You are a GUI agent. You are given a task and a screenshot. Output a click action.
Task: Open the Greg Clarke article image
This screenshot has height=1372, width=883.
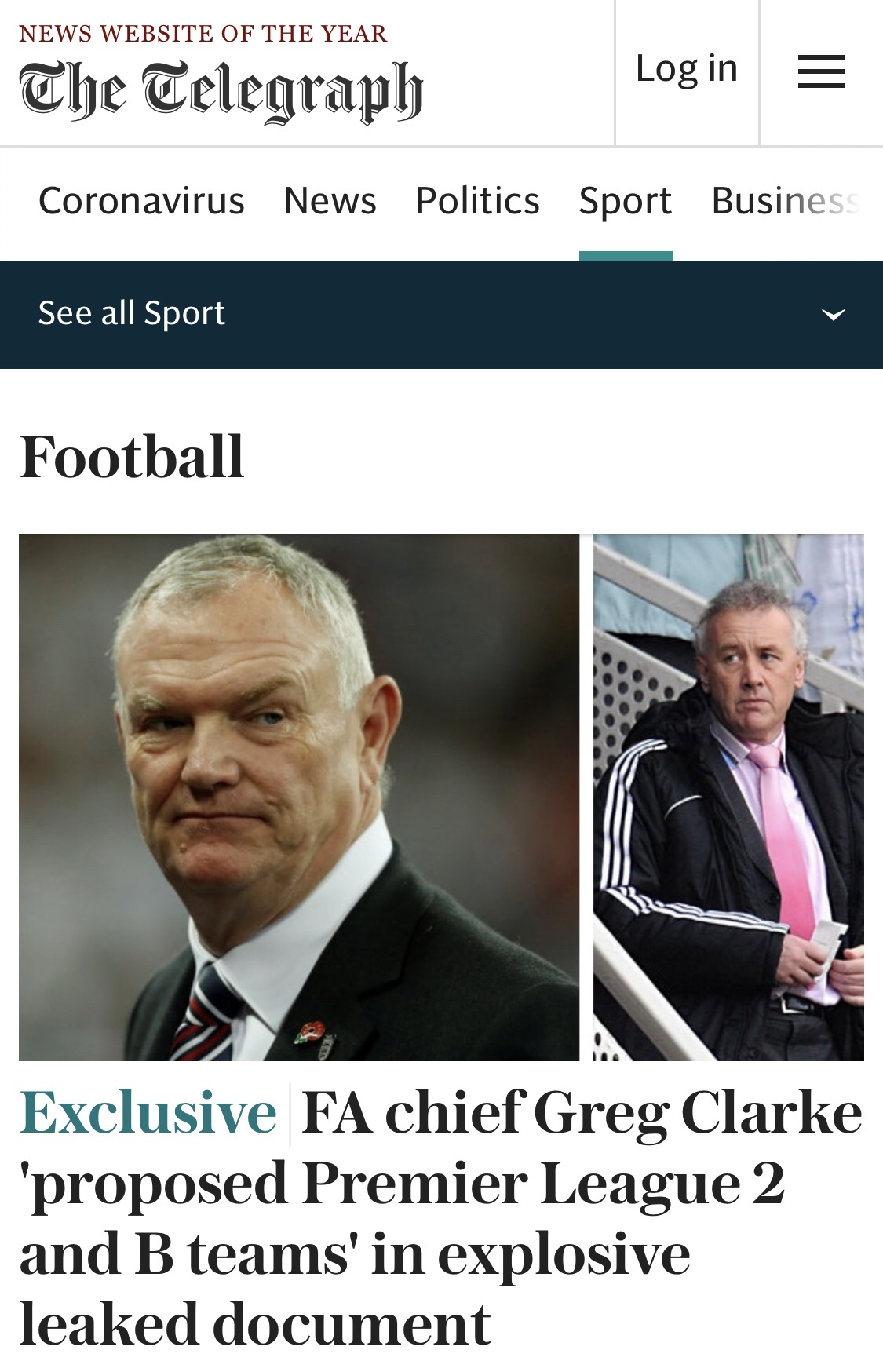pyautogui.click(x=298, y=797)
